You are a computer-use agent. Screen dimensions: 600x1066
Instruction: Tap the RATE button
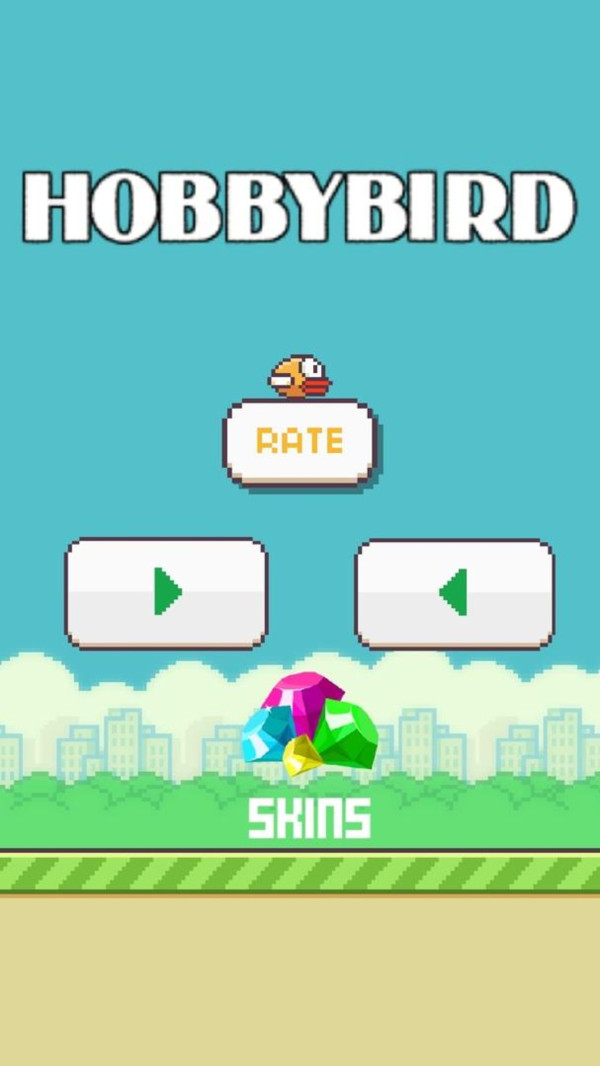pos(299,442)
